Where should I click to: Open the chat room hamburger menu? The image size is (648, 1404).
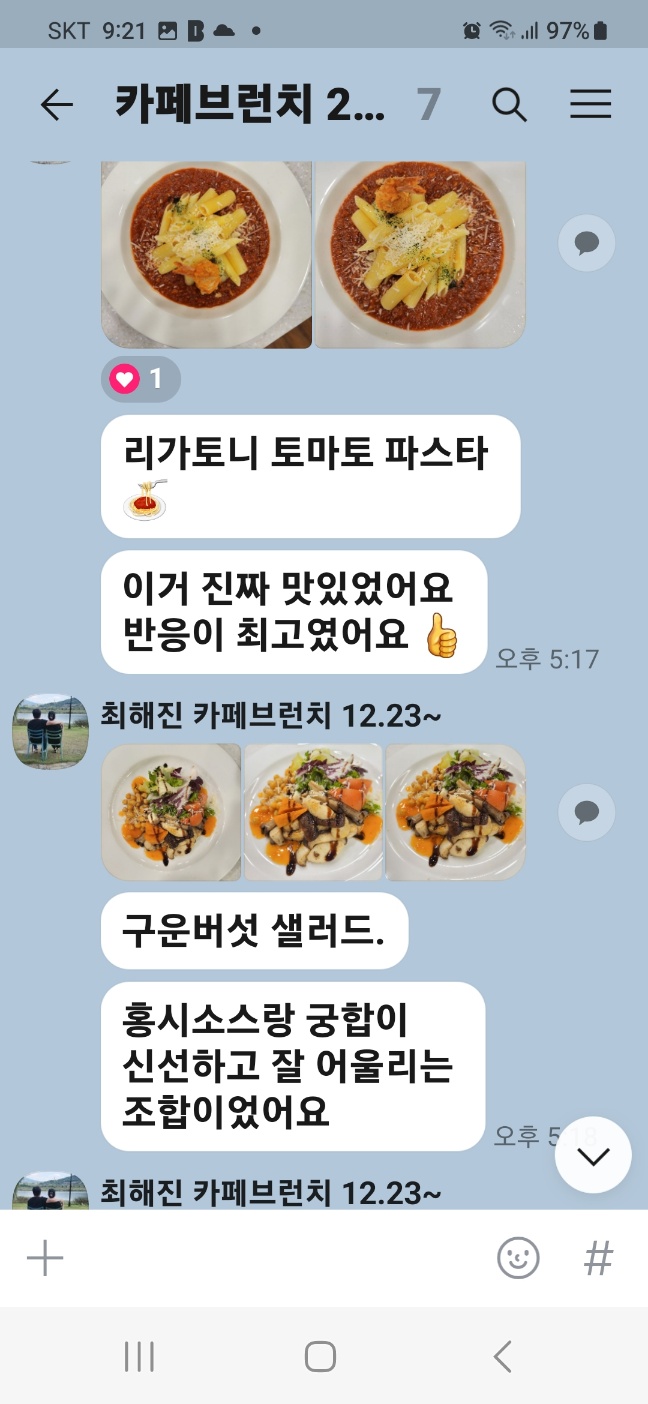[590, 105]
